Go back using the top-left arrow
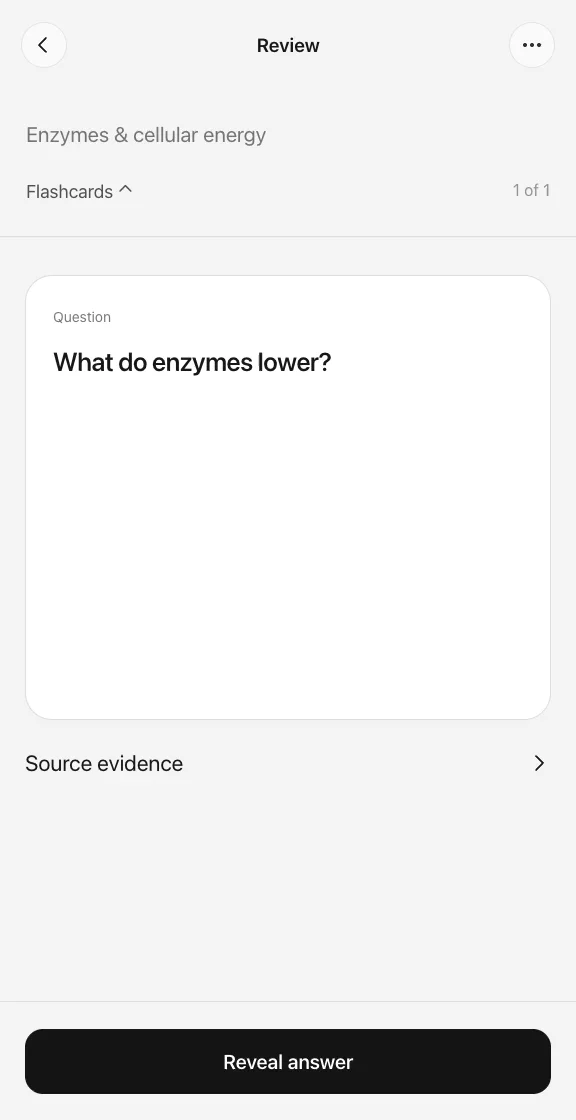The width and height of the screenshot is (576, 1120). click(44, 45)
